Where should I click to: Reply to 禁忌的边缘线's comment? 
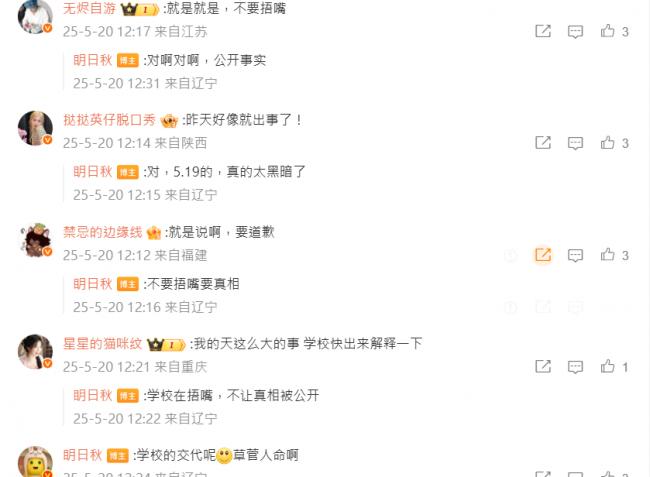(x=575, y=255)
